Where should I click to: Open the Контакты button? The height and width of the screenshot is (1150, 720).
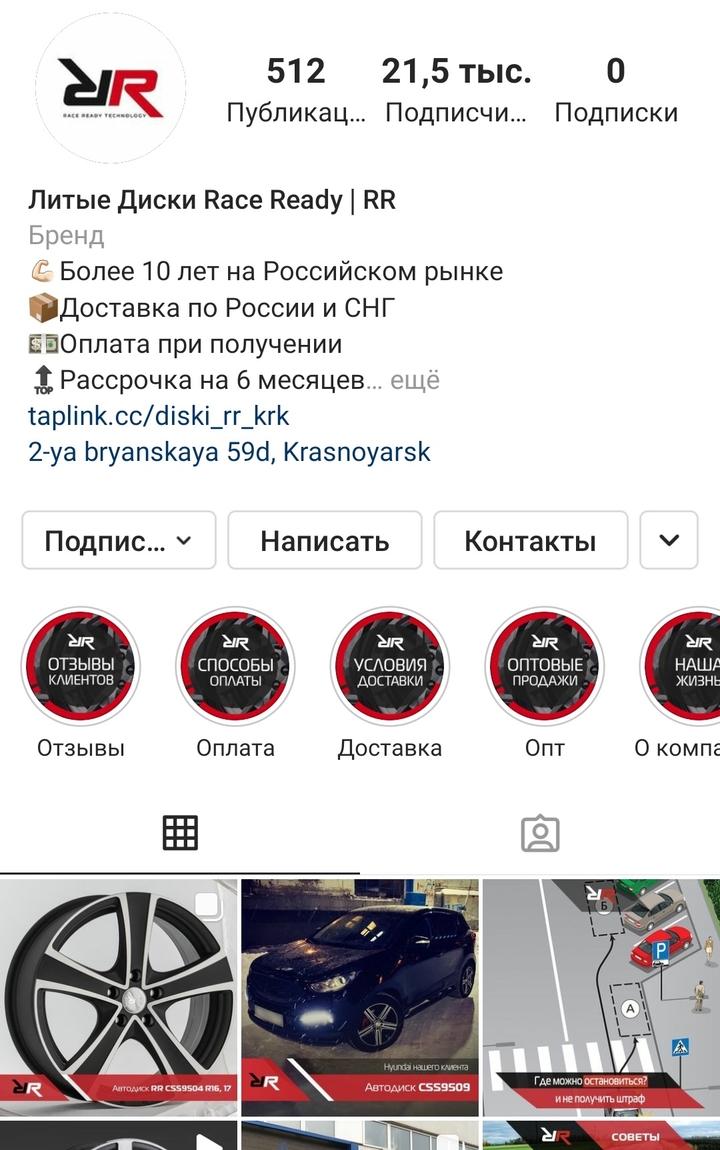530,541
